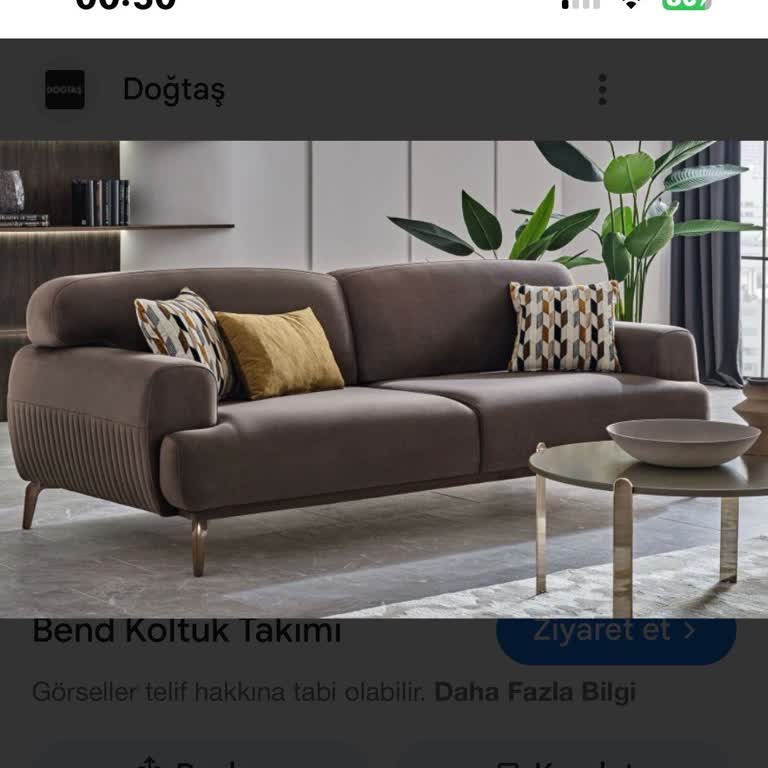
Task: Open the Daha Fazla Bilgi link
Action: pyautogui.click(x=534, y=692)
